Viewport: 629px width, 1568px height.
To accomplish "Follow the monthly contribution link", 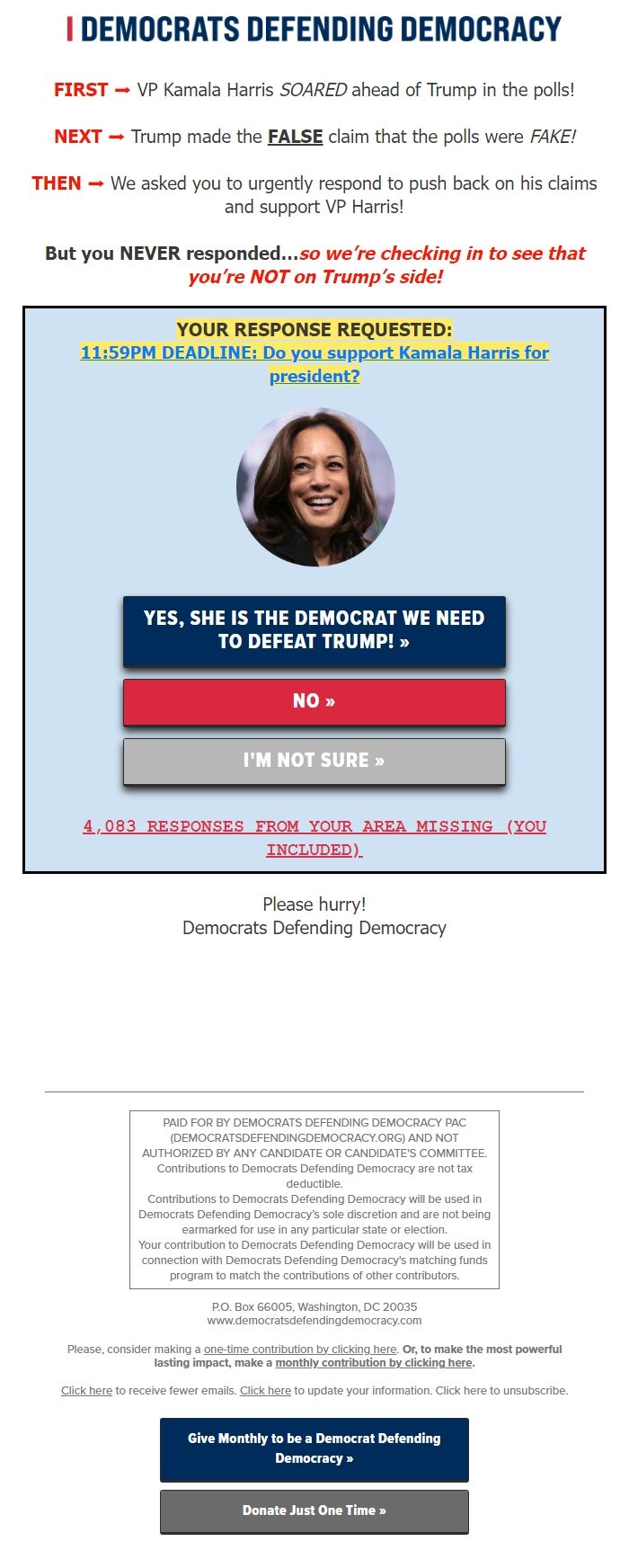I will [x=373, y=1363].
